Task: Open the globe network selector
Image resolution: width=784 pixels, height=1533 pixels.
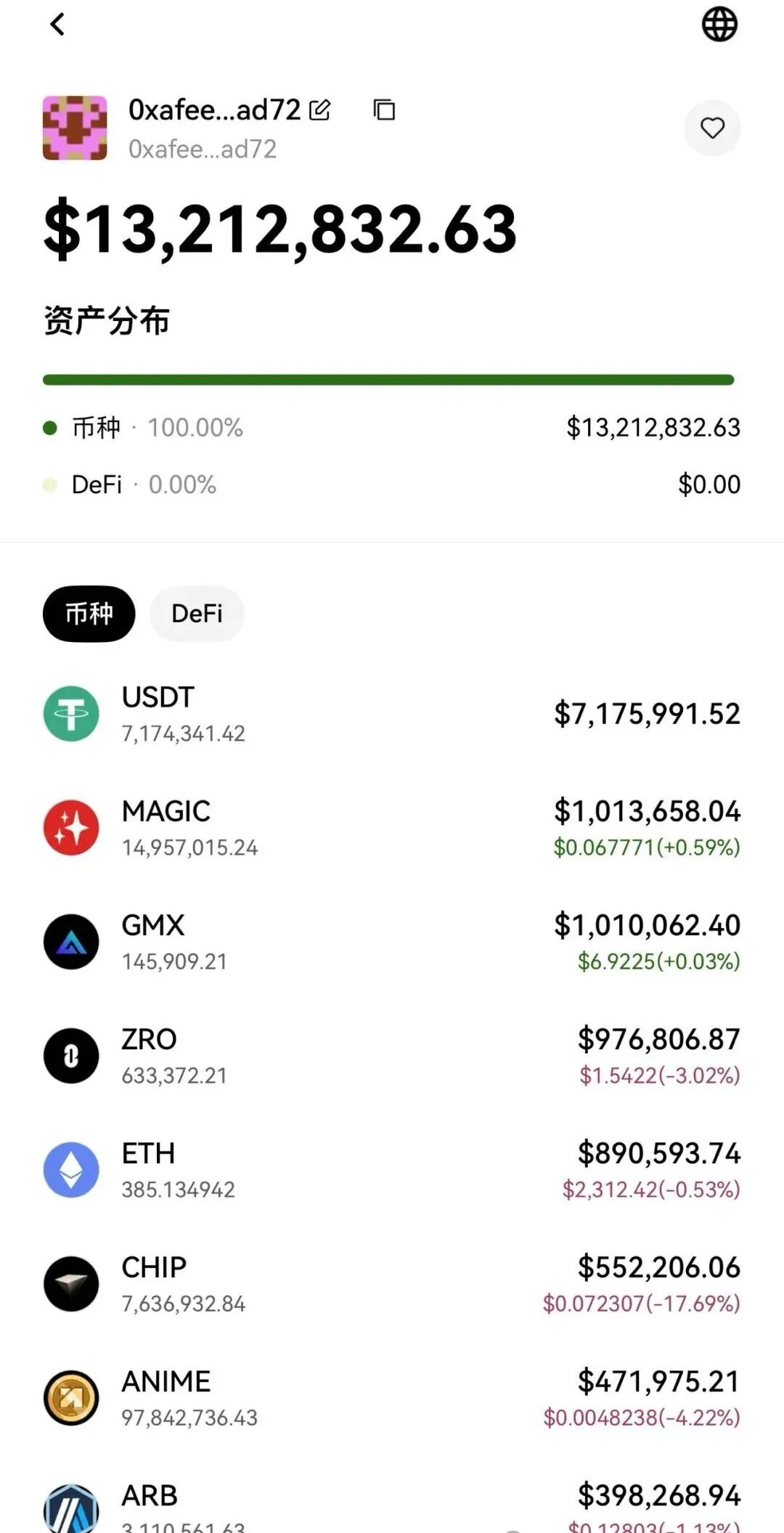Action: [719, 25]
